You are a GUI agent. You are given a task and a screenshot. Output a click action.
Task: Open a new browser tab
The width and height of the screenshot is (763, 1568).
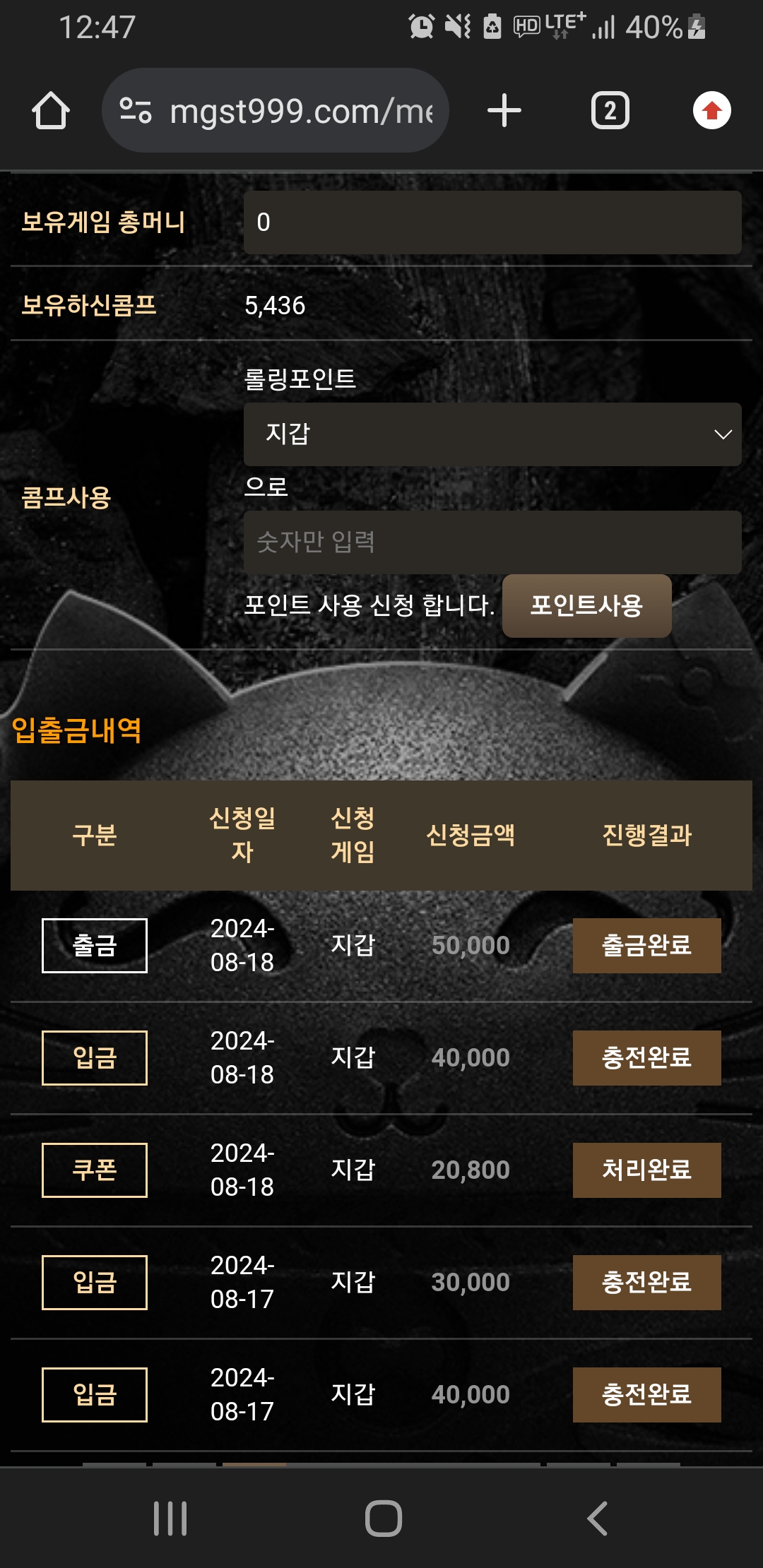[504, 111]
